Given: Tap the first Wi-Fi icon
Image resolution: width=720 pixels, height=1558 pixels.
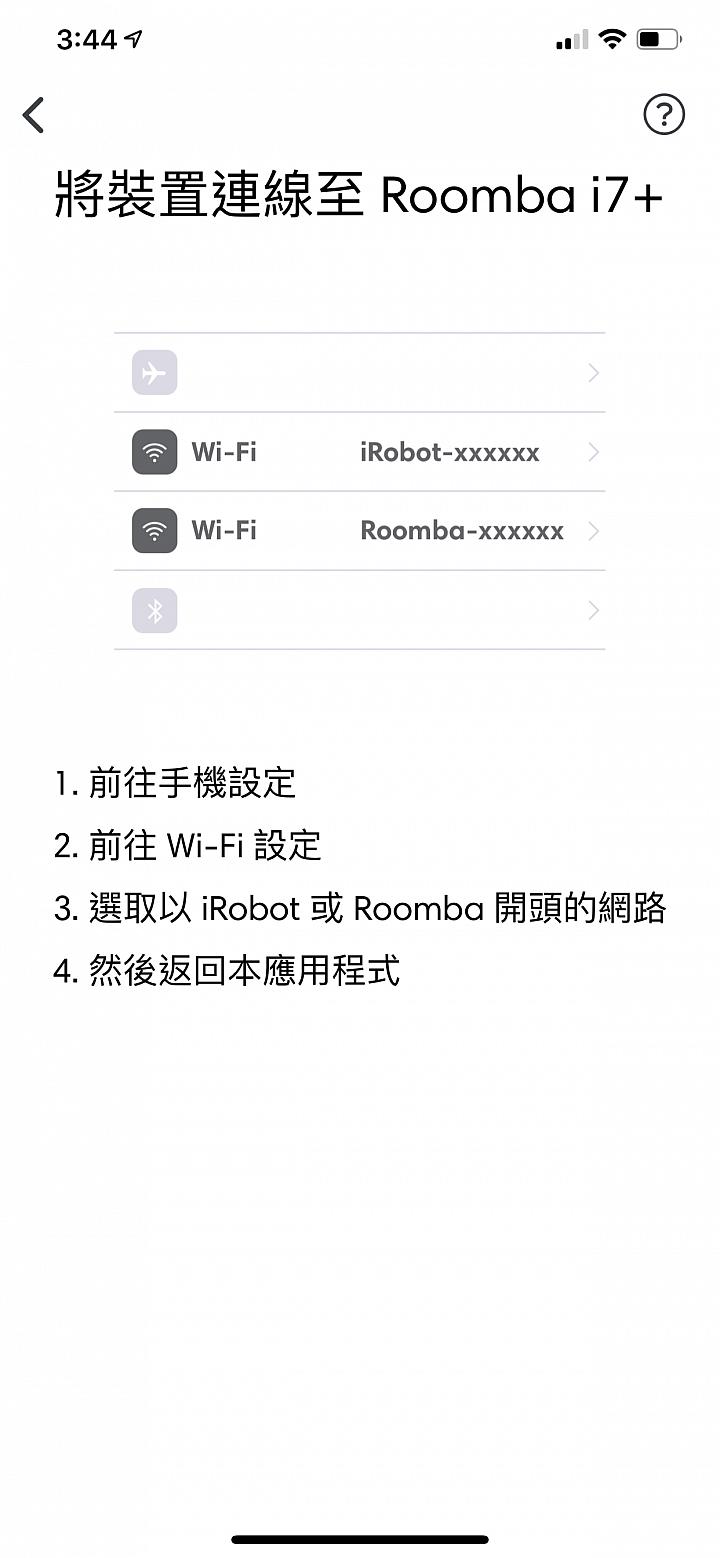Looking at the screenshot, I should coord(153,452).
